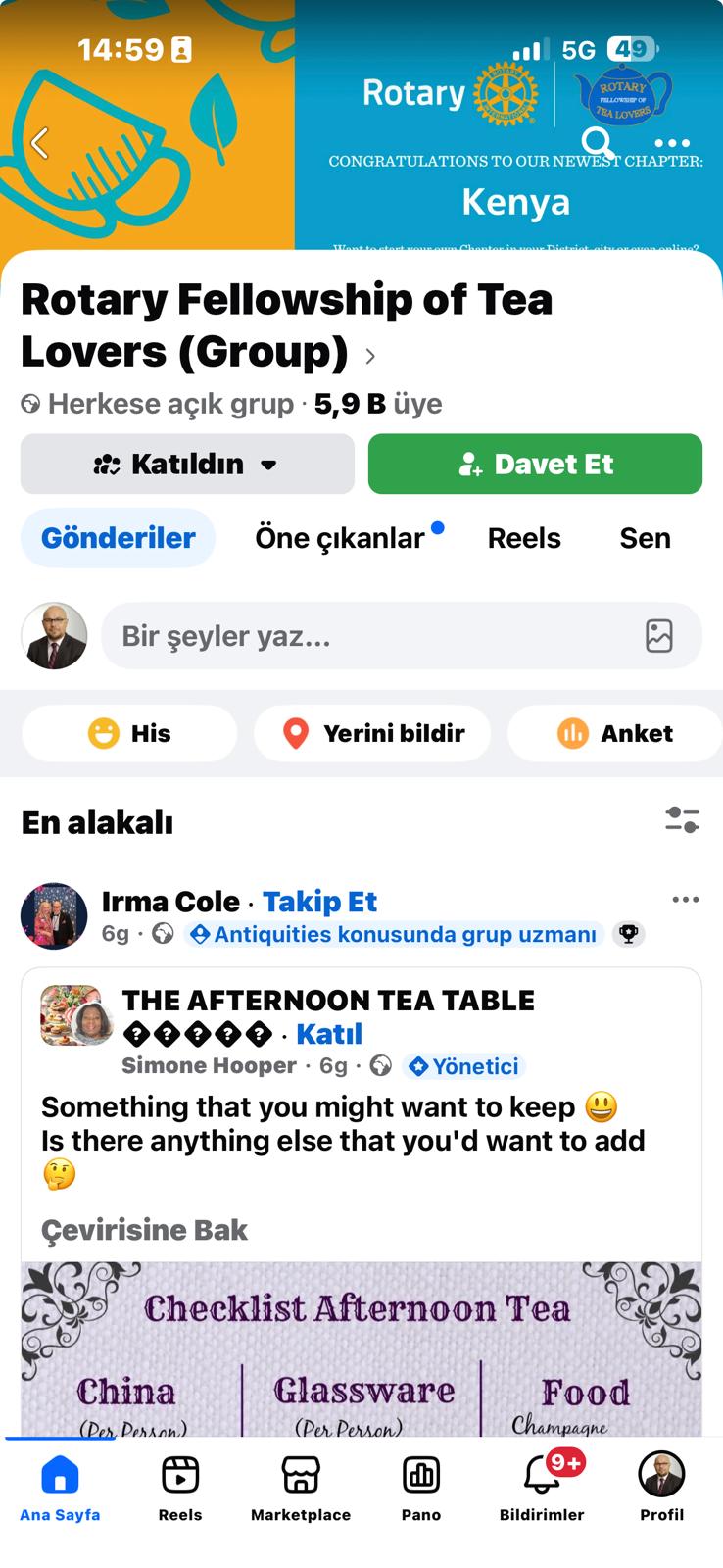This screenshot has width=723, height=1568.
Task: Open the Sen tab
Action: [645, 538]
